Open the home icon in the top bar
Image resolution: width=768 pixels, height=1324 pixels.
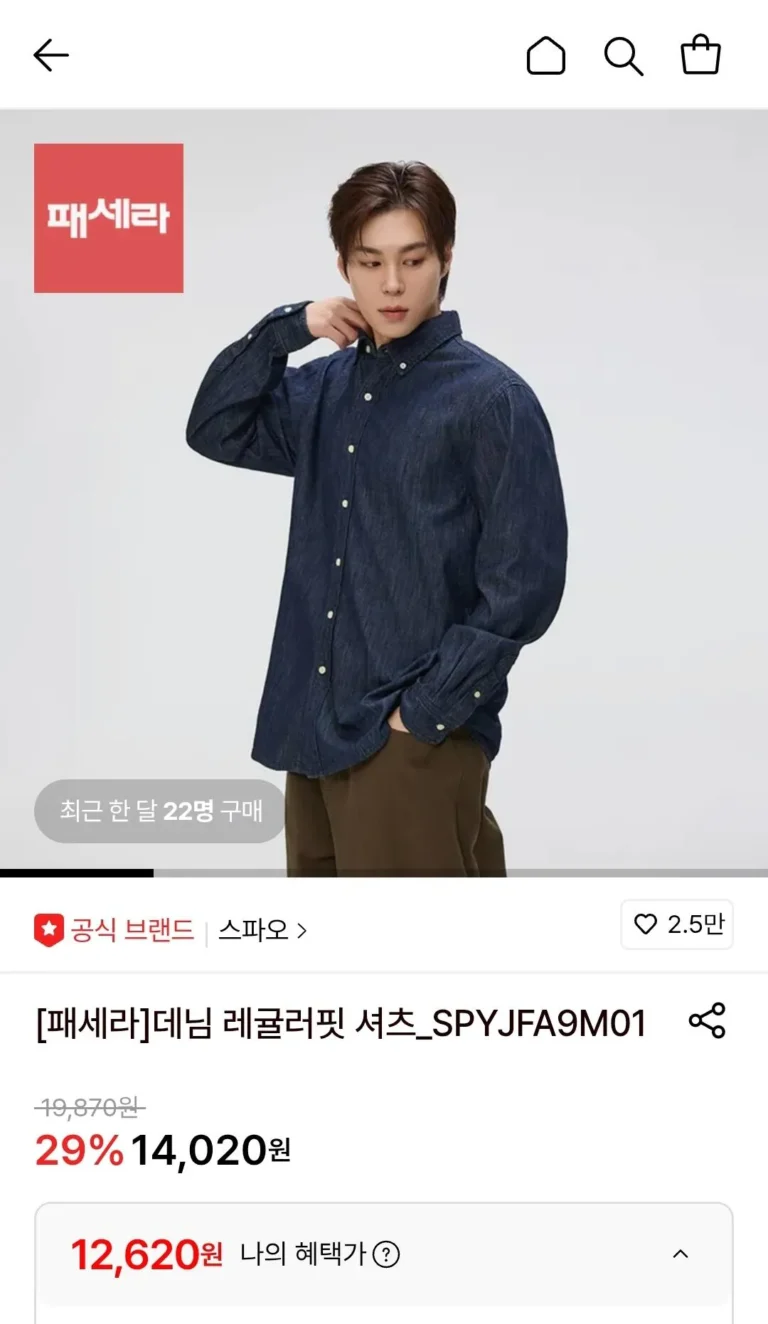pos(546,56)
